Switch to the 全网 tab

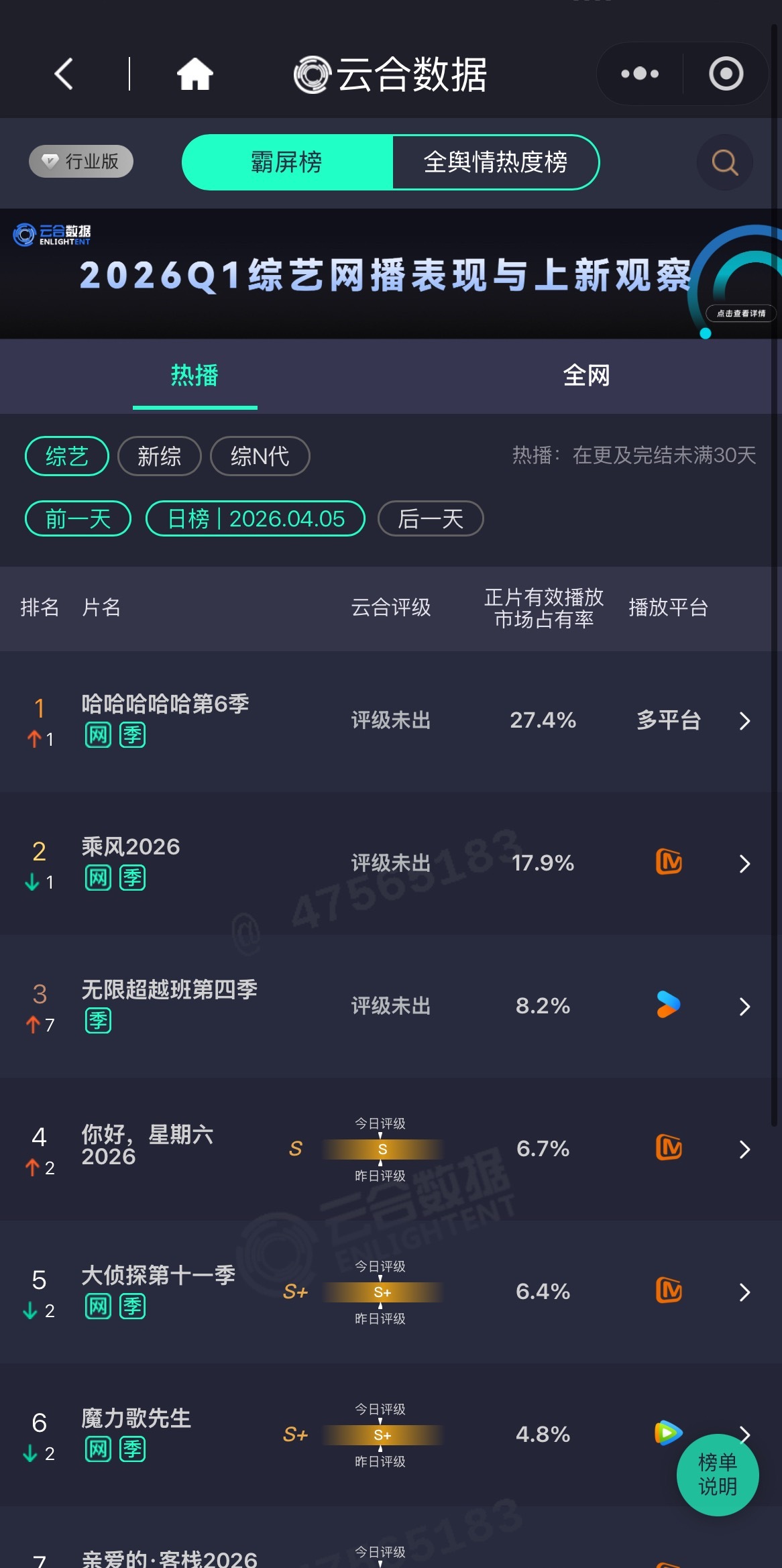click(586, 376)
